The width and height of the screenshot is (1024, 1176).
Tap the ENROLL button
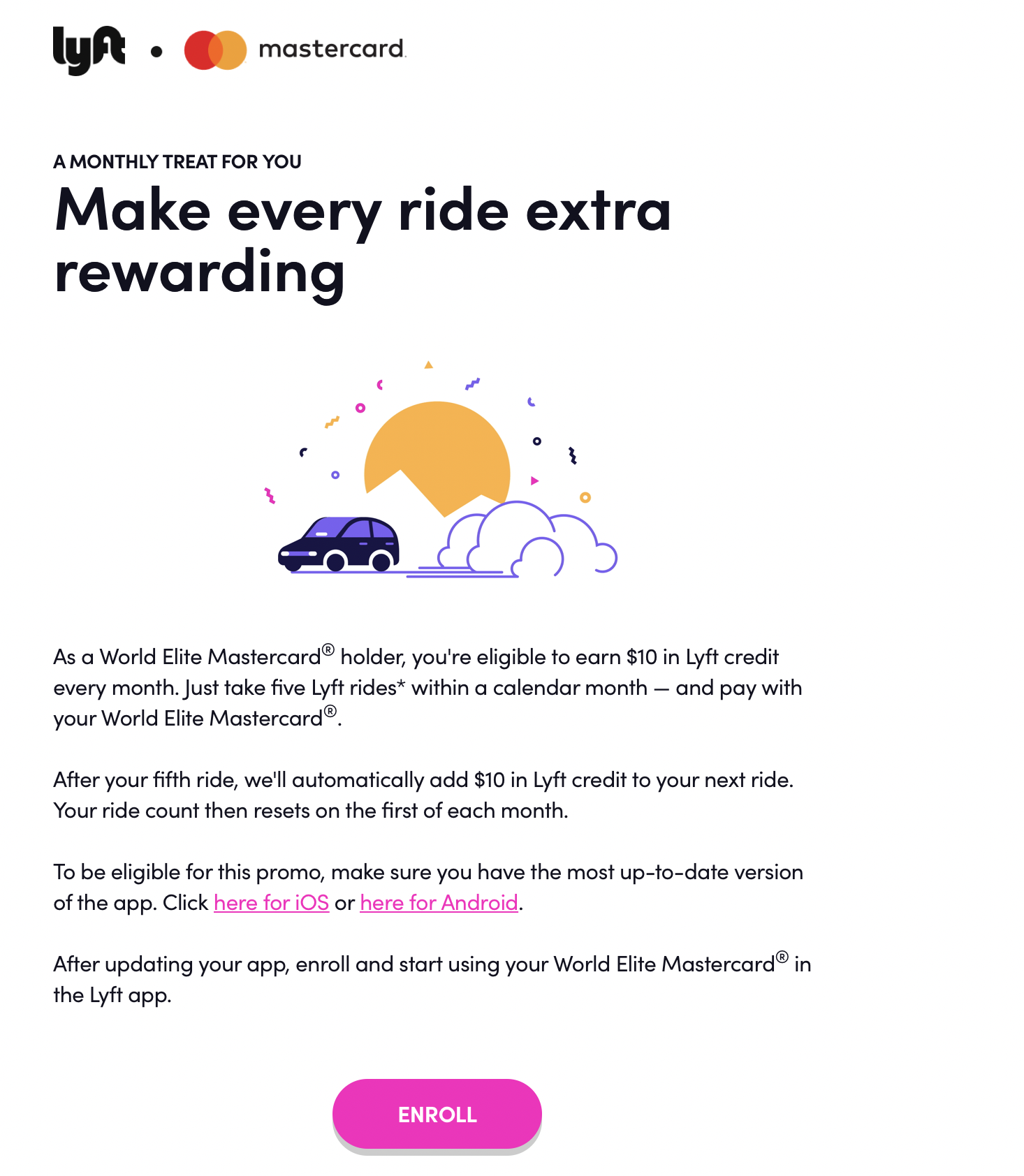point(437,1114)
